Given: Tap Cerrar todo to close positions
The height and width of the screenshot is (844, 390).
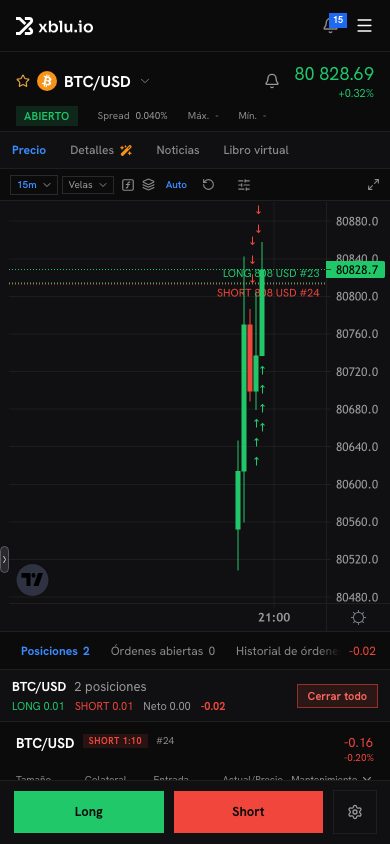Looking at the screenshot, I should coord(337,696).
